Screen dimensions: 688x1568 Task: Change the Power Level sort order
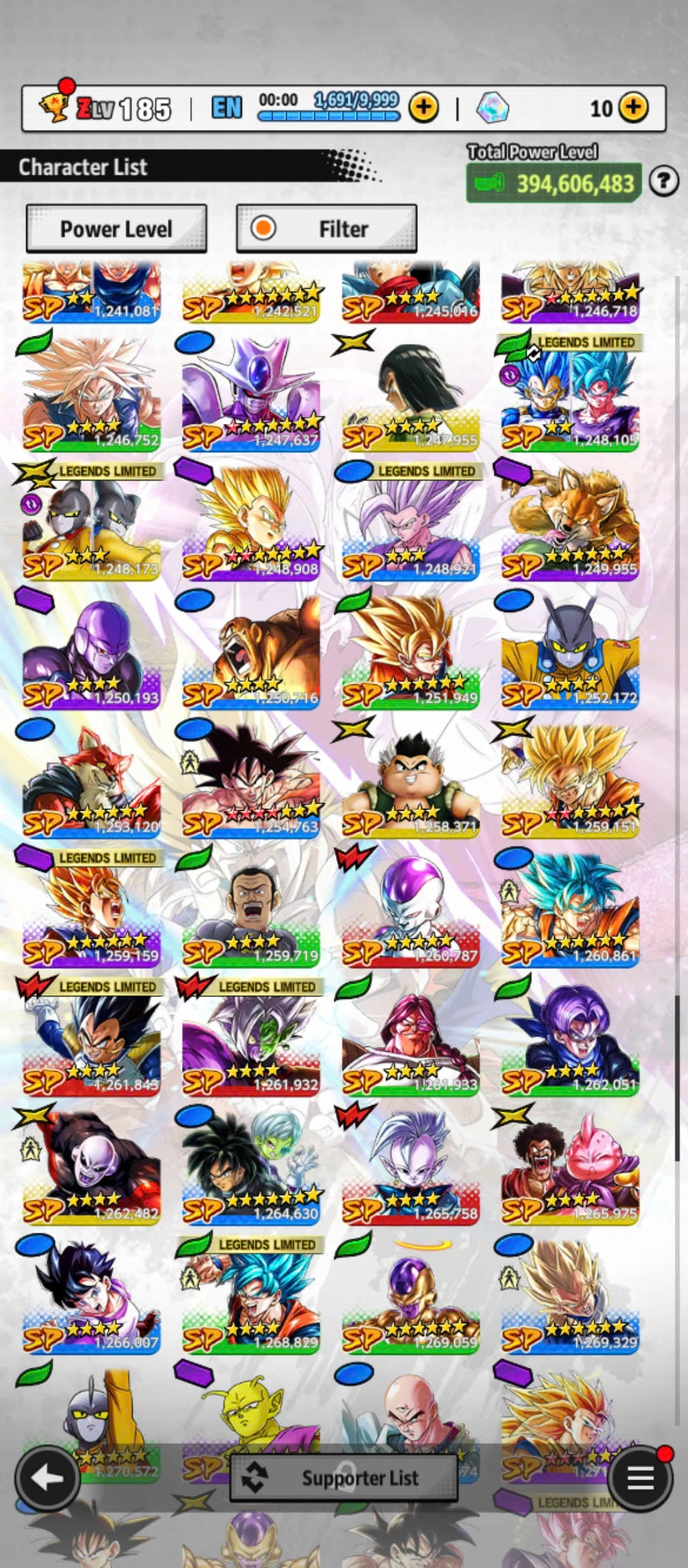[x=117, y=228]
